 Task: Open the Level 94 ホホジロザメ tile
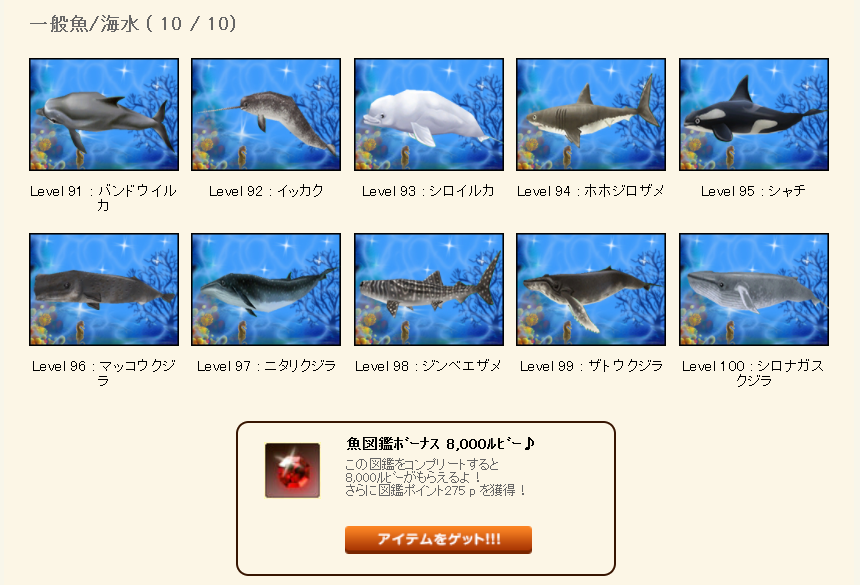591,115
